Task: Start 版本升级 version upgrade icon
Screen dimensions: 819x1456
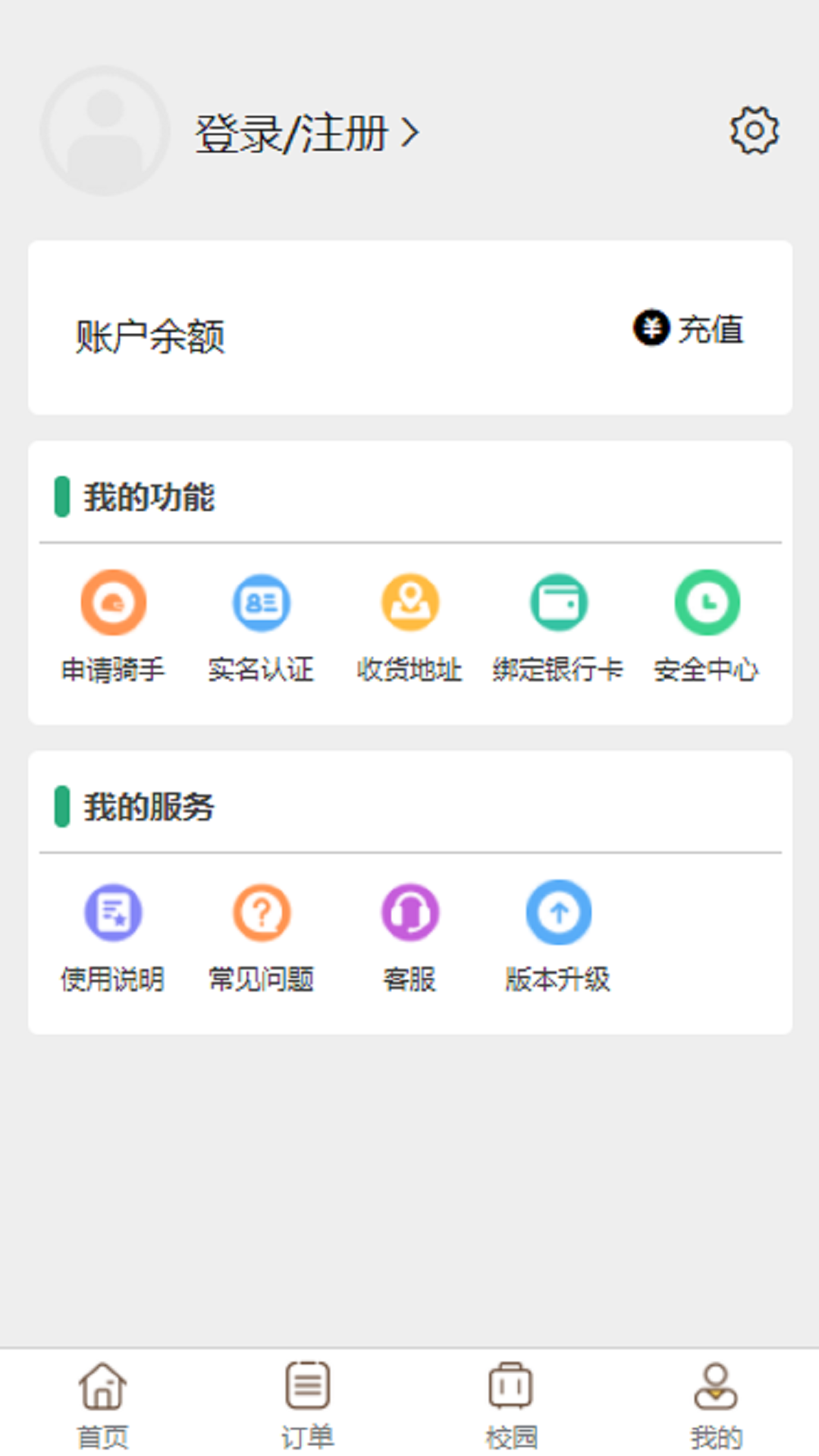Action: 558,913
